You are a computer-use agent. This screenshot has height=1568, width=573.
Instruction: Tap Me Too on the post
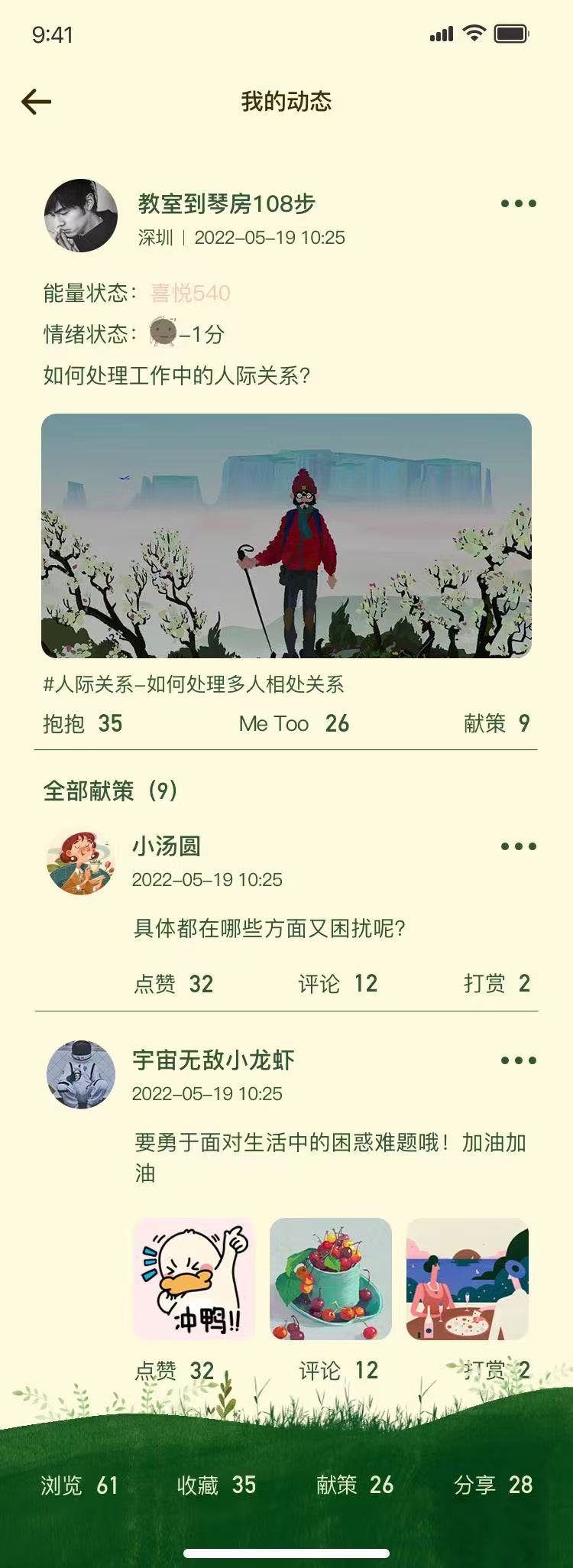pyautogui.click(x=293, y=723)
